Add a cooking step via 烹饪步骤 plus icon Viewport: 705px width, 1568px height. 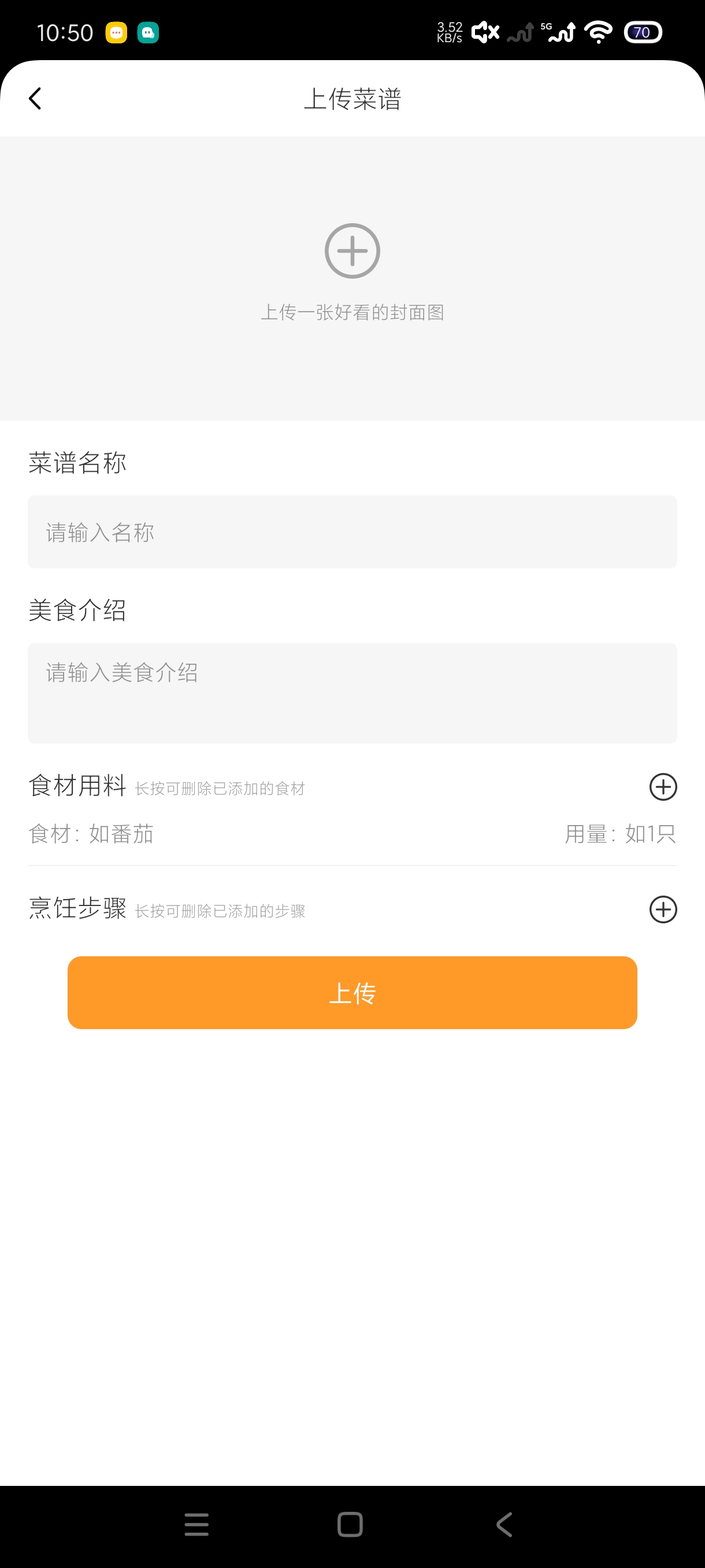click(x=662, y=910)
